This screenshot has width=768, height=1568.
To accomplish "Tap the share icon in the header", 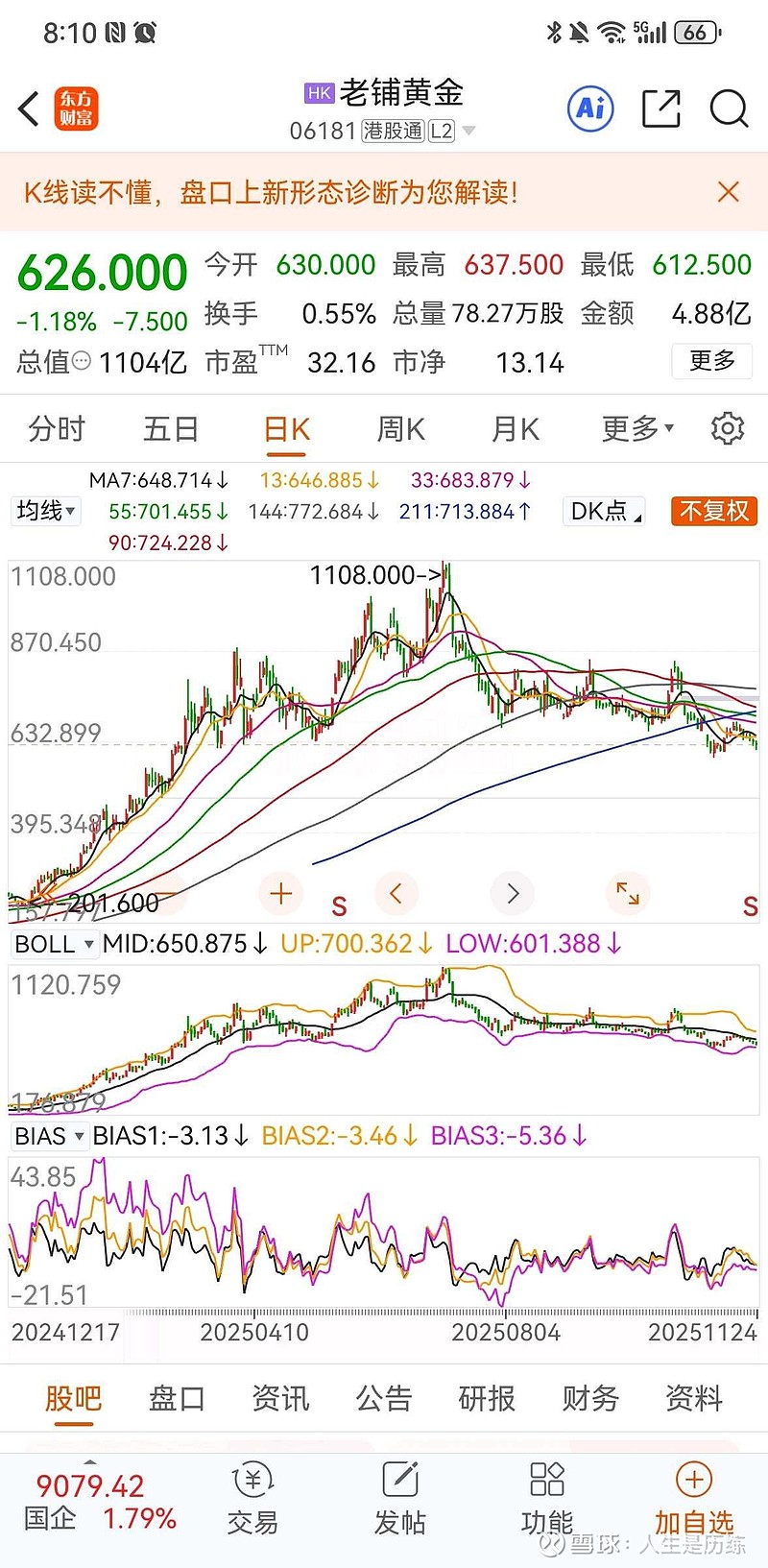I will click(x=660, y=109).
